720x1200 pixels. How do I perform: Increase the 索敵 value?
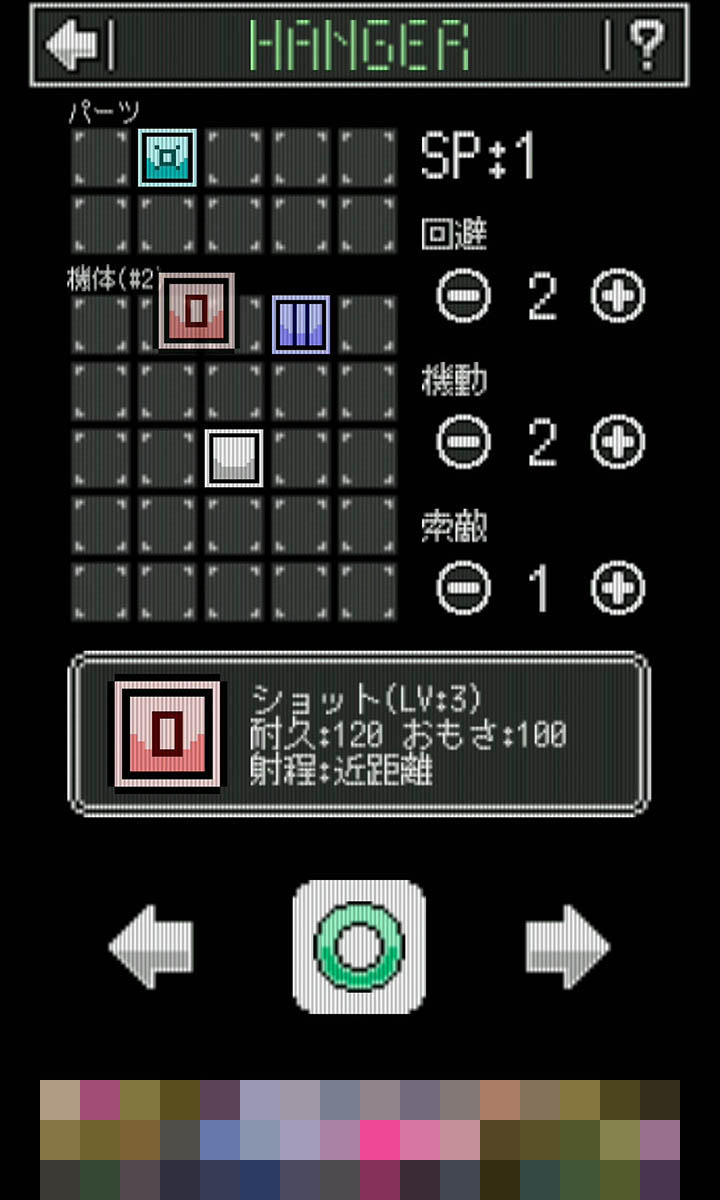click(x=618, y=589)
